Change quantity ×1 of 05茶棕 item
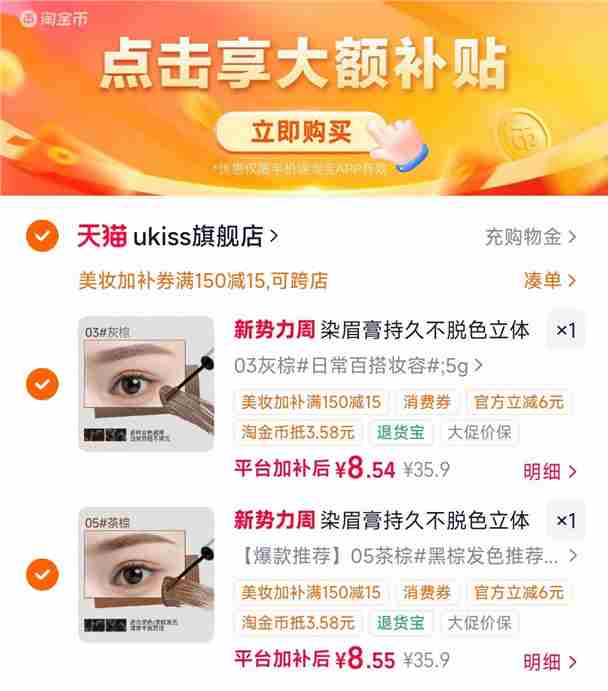 click(x=566, y=520)
